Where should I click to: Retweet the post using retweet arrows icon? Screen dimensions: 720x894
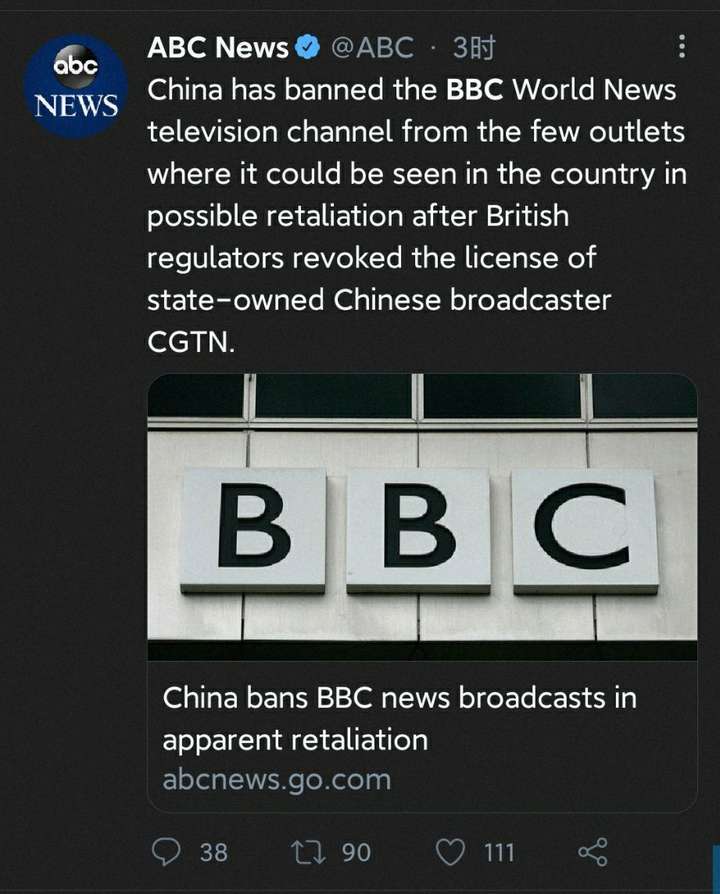310,853
